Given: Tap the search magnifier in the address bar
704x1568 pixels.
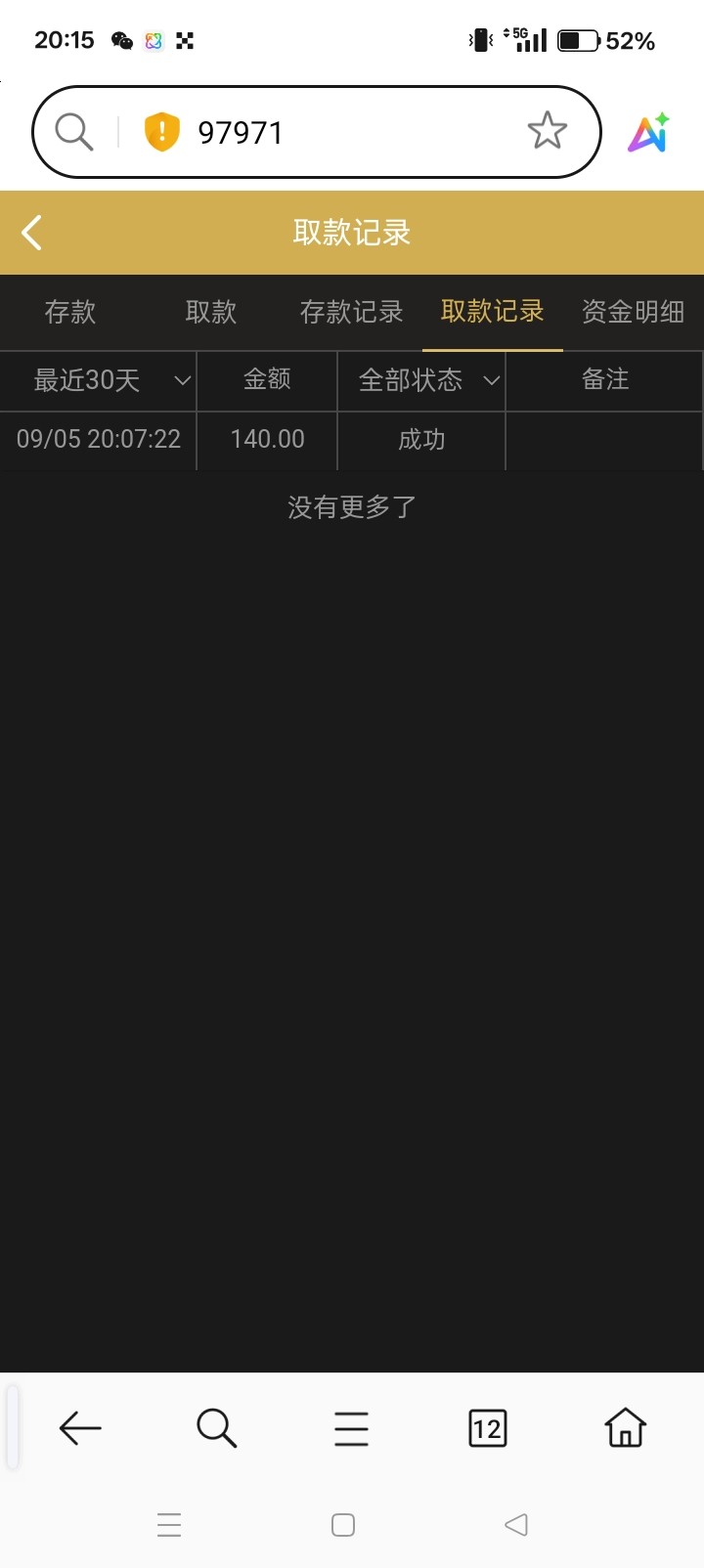Looking at the screenshot, I should [71, 131].
